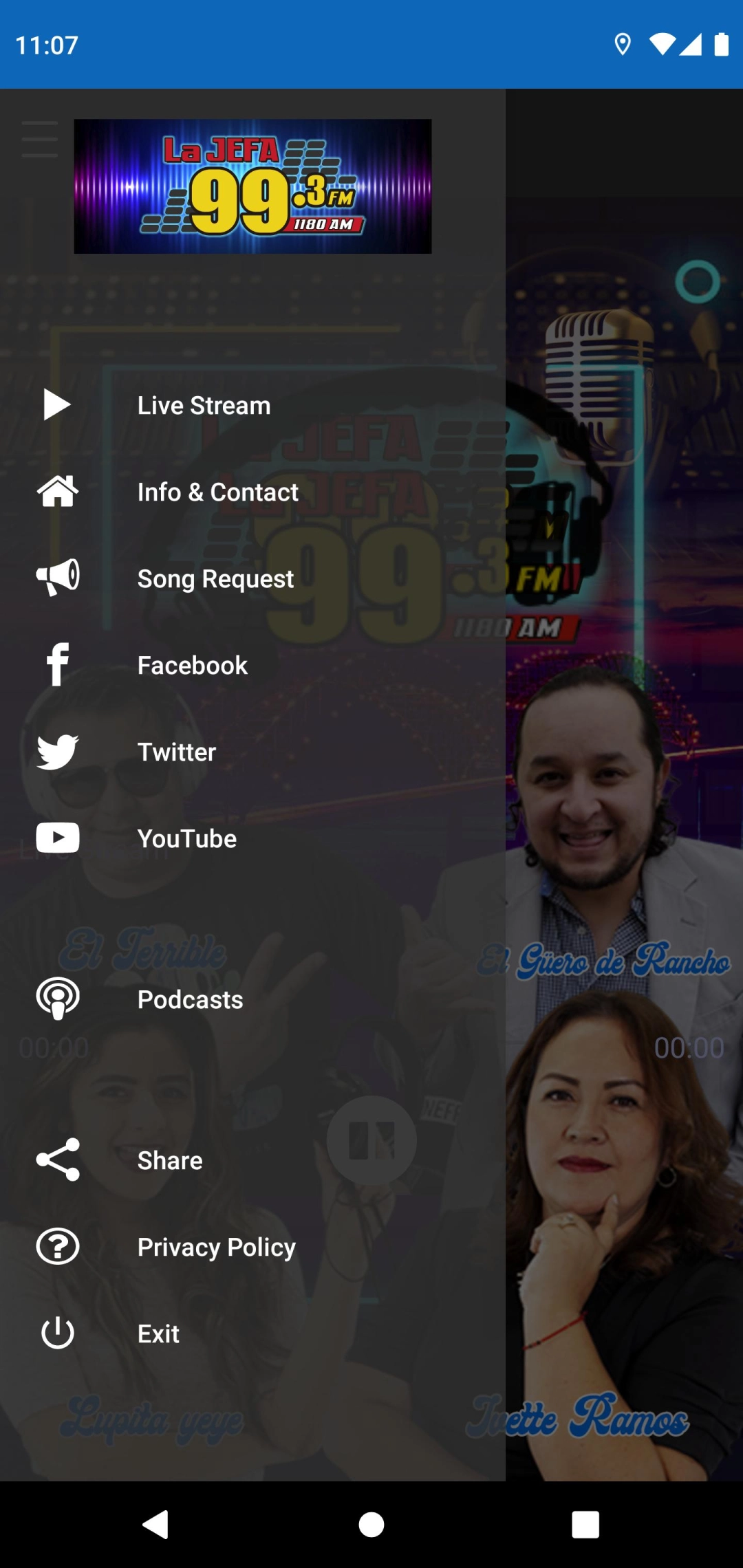This screenshot has height=1568, width=743.
Task: Select Share in the drawer
Action: 170,1160
